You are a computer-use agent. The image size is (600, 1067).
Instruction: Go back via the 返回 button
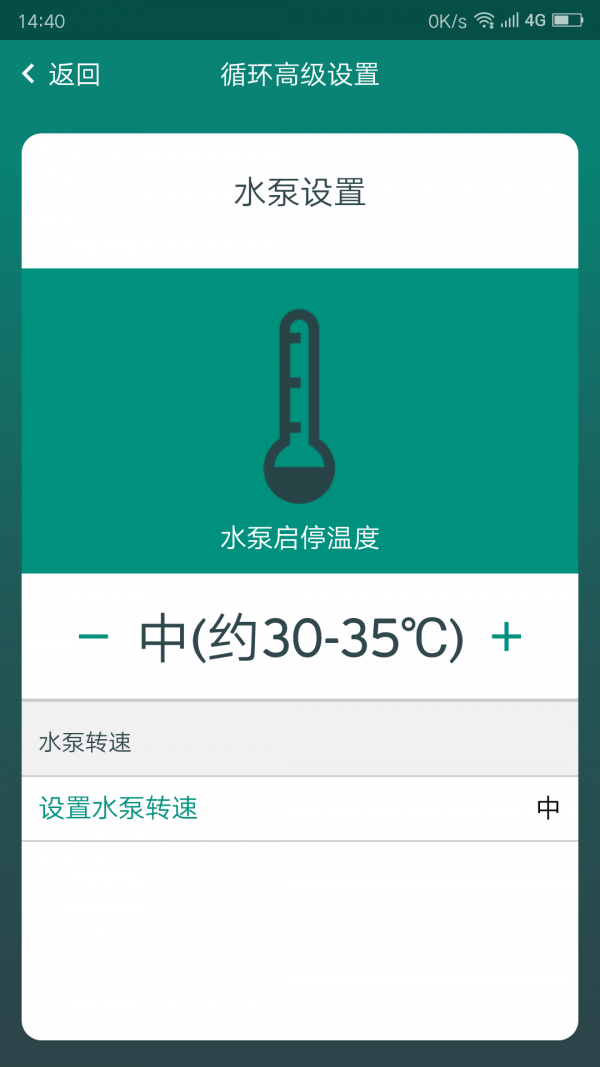coord(61,74)
